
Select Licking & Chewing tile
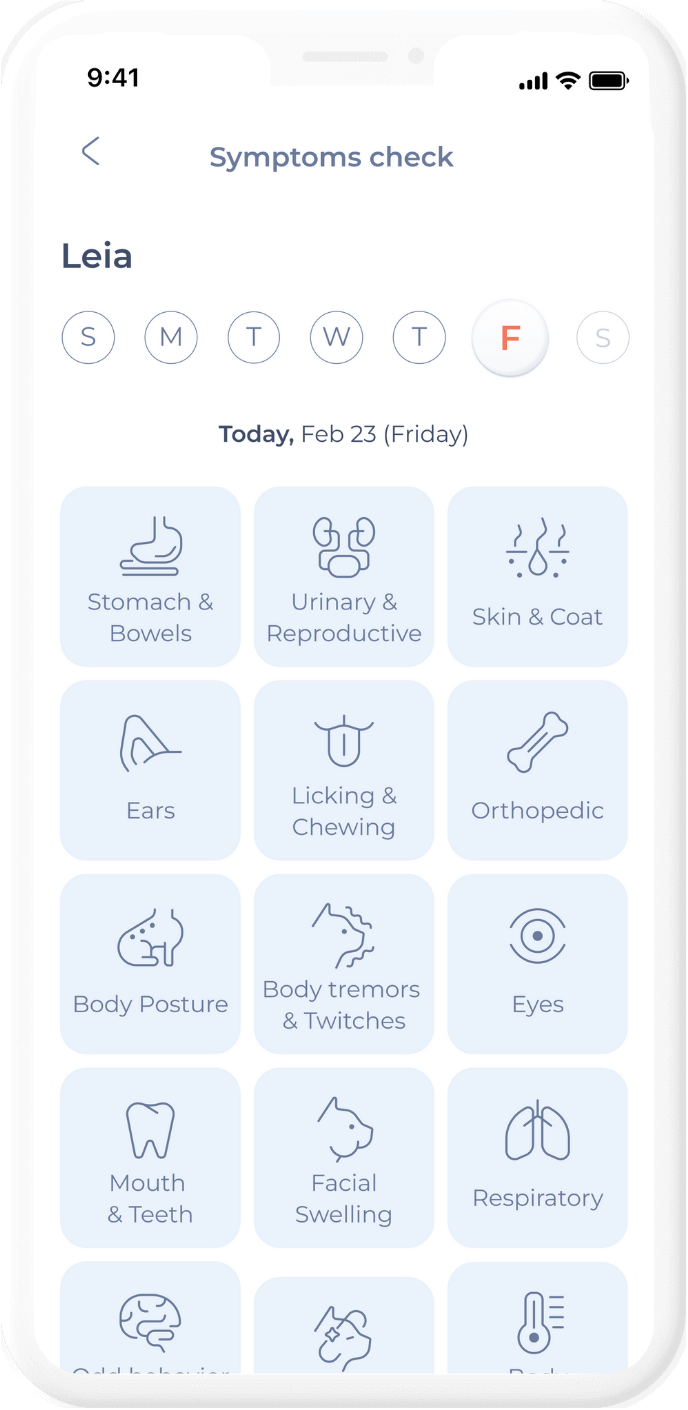[x=344, y=770]
